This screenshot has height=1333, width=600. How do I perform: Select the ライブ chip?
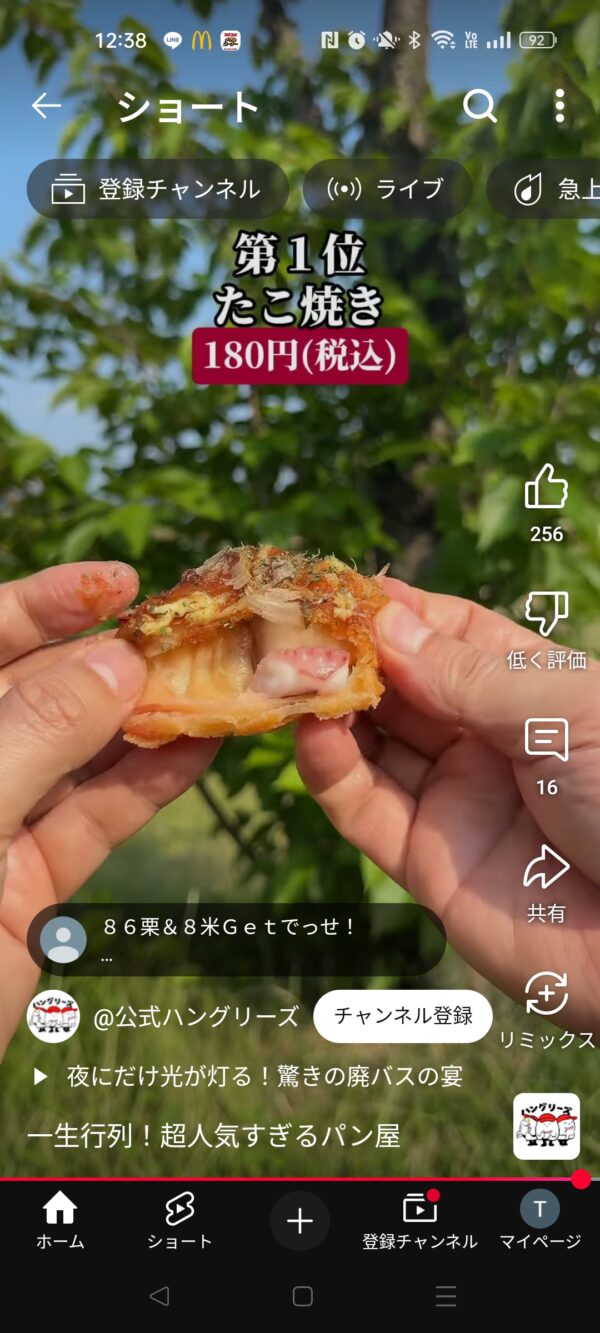tap(387, 189)
